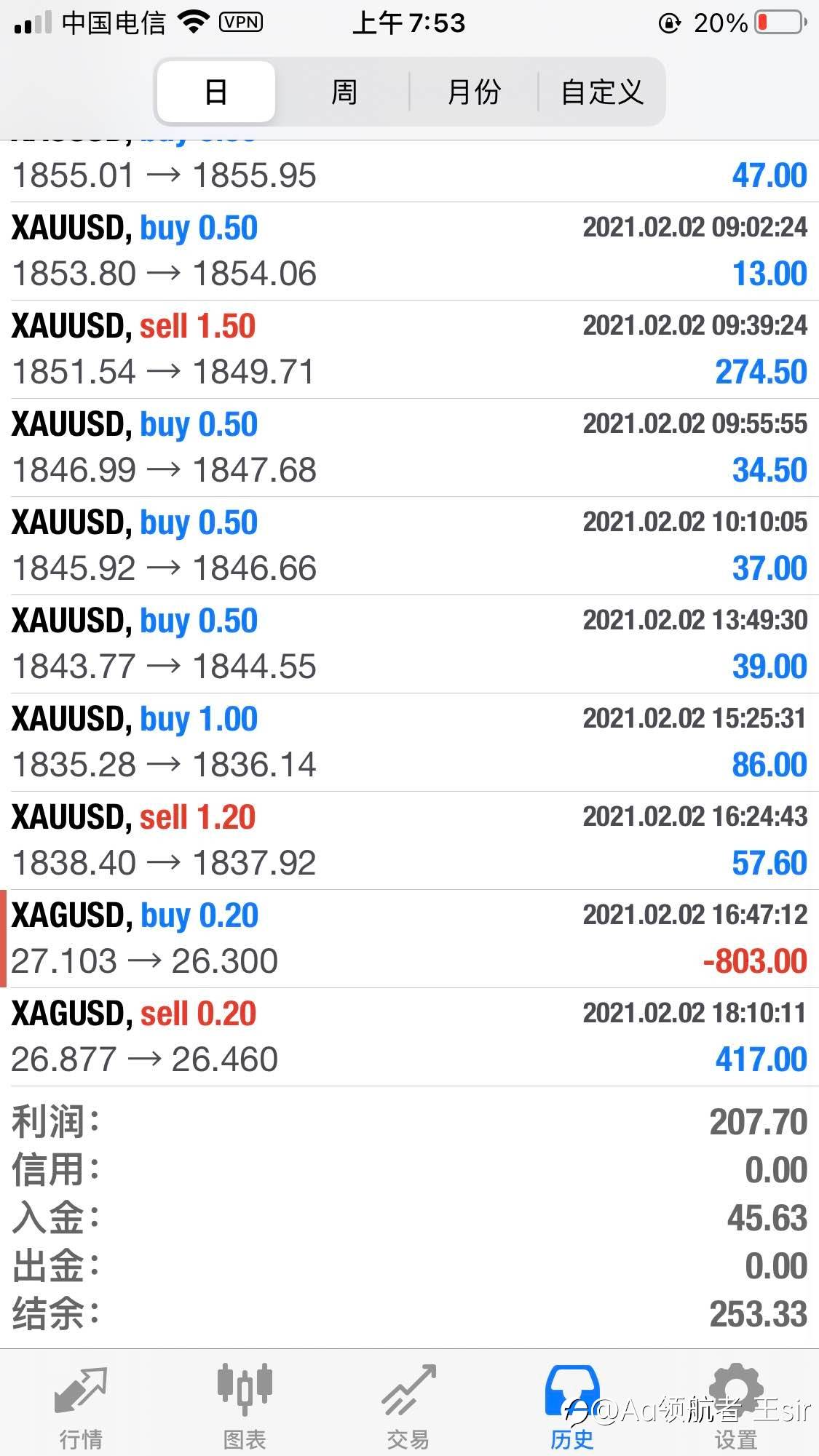Choose the 自定义 custom period

pos(602,92)
